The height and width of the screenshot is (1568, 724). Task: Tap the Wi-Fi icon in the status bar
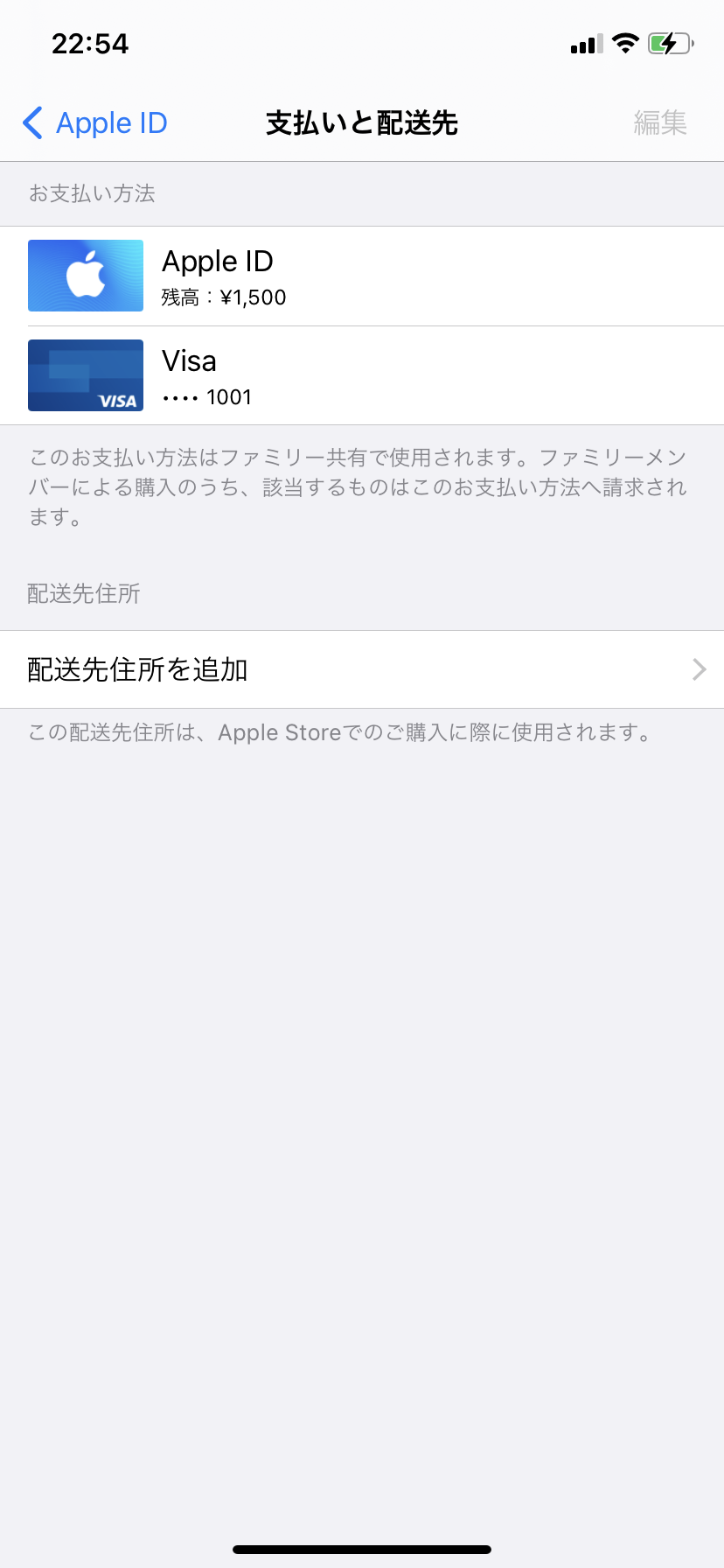click(626, 42)
